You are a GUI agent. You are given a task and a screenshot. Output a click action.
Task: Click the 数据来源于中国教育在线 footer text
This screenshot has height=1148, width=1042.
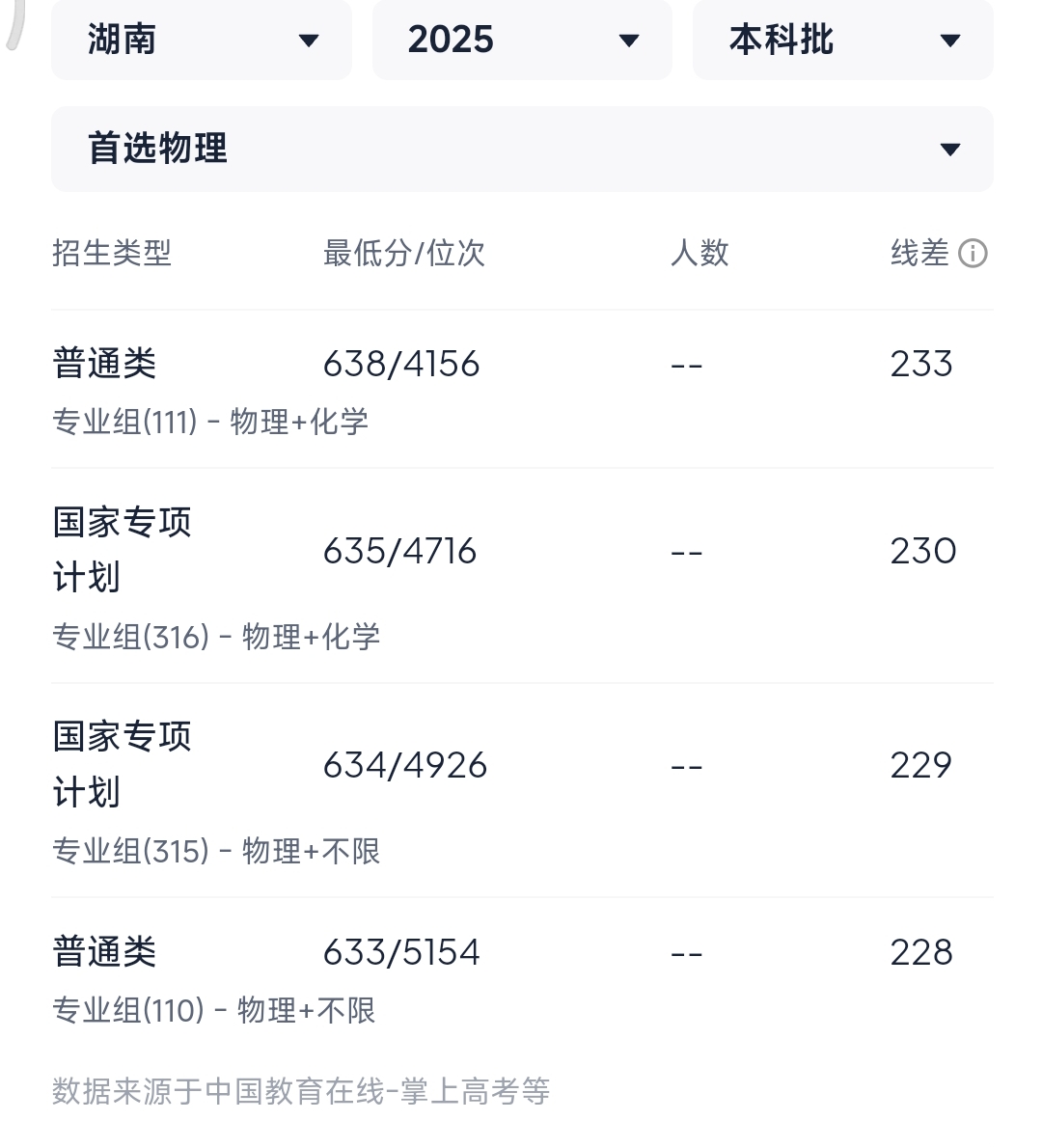click(300, 1091)
